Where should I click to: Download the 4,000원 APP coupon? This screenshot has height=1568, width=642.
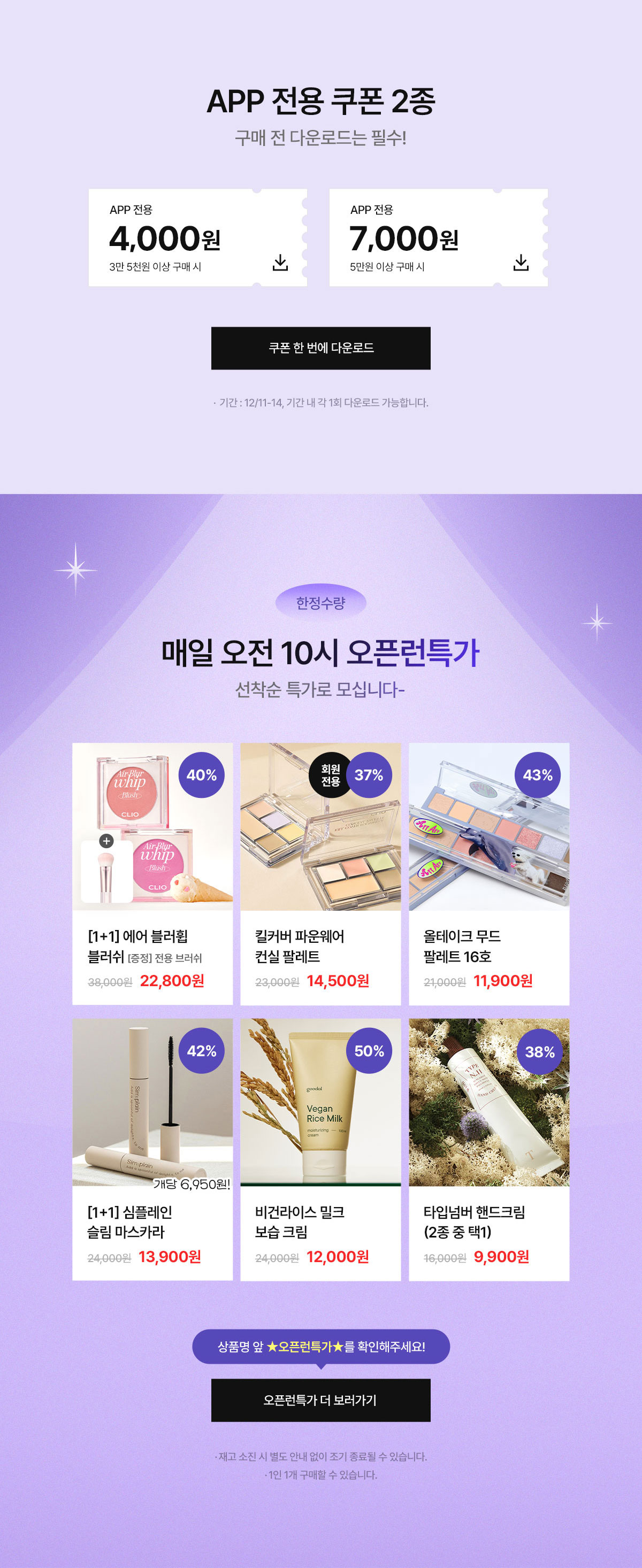pyautogui.click(x=280, y=263)
